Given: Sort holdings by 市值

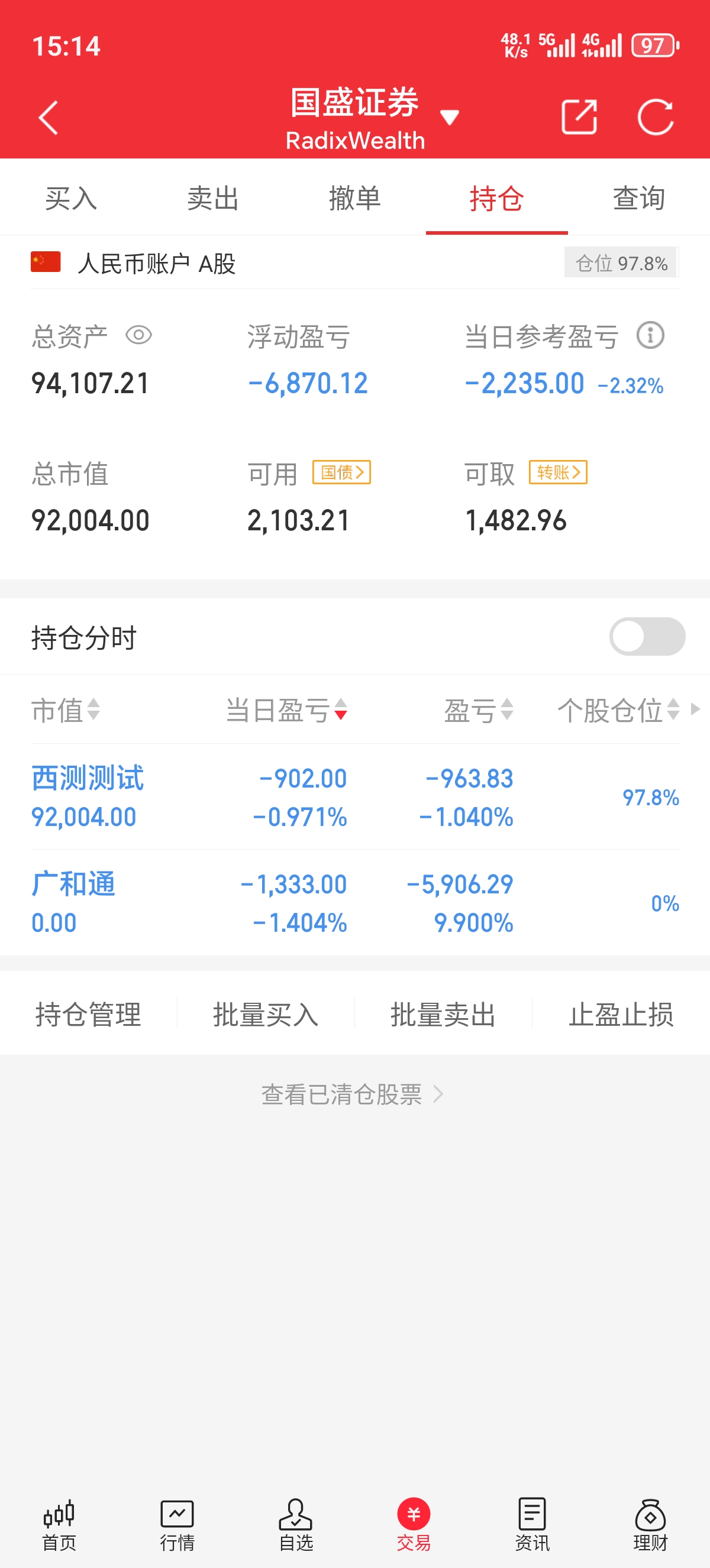Looking at the screenshot, I should coord(65,710).
